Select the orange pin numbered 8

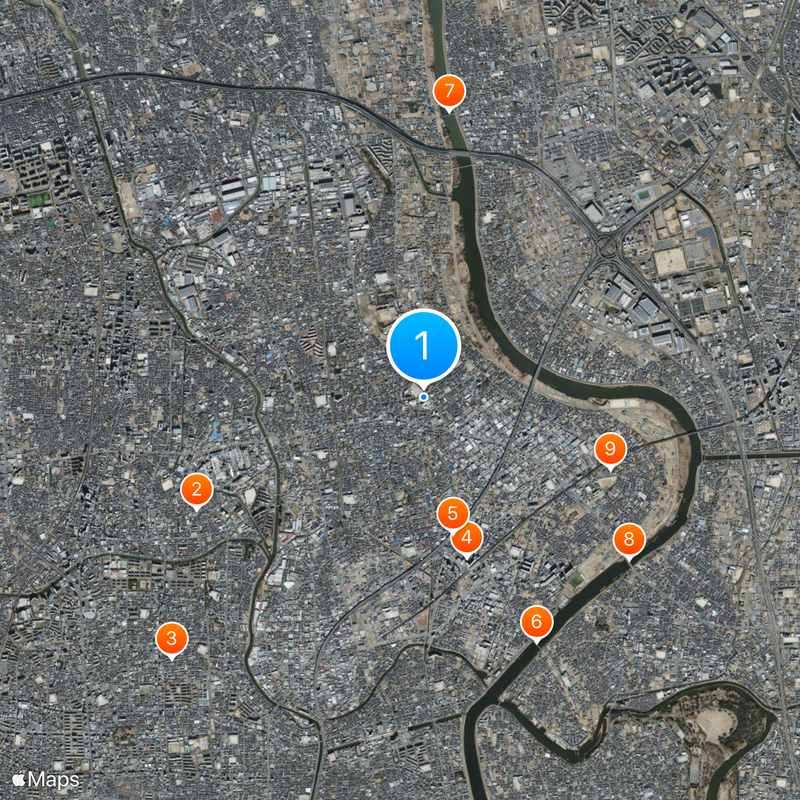click(x=629, y=540)
